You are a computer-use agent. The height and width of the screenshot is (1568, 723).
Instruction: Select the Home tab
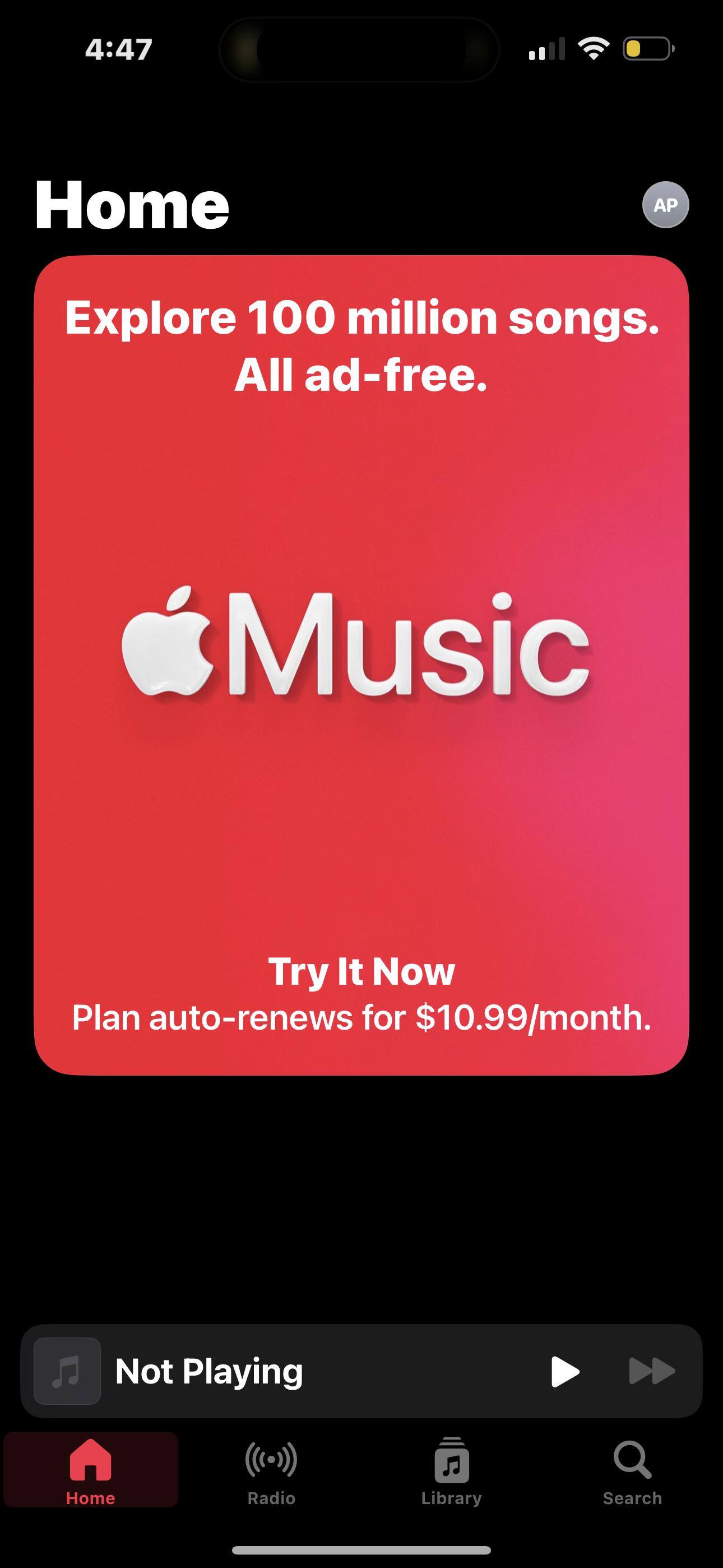tap(91, 1469)
